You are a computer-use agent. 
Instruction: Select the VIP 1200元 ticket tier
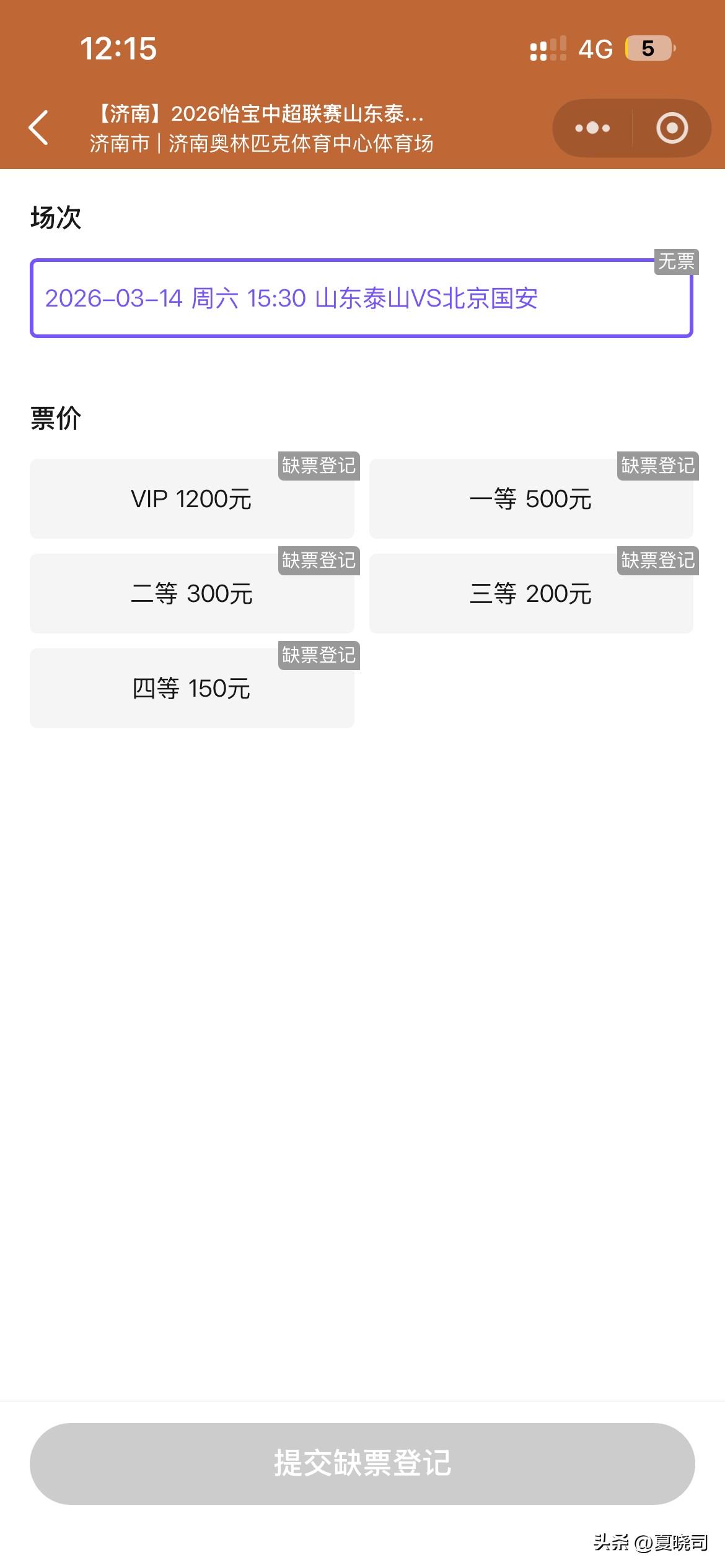tap(191, 499)
